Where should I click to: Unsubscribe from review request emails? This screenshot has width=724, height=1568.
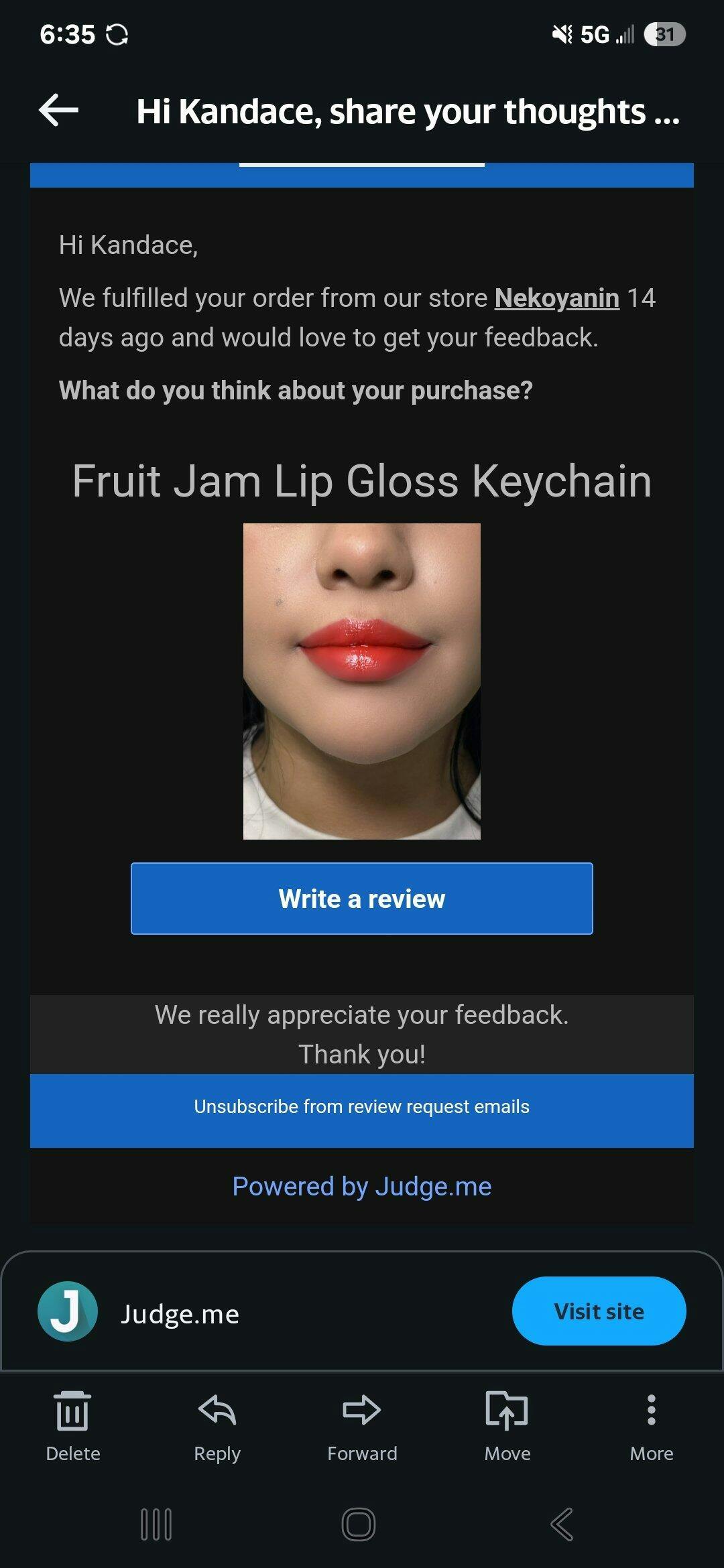click(x=361, y=1106)
